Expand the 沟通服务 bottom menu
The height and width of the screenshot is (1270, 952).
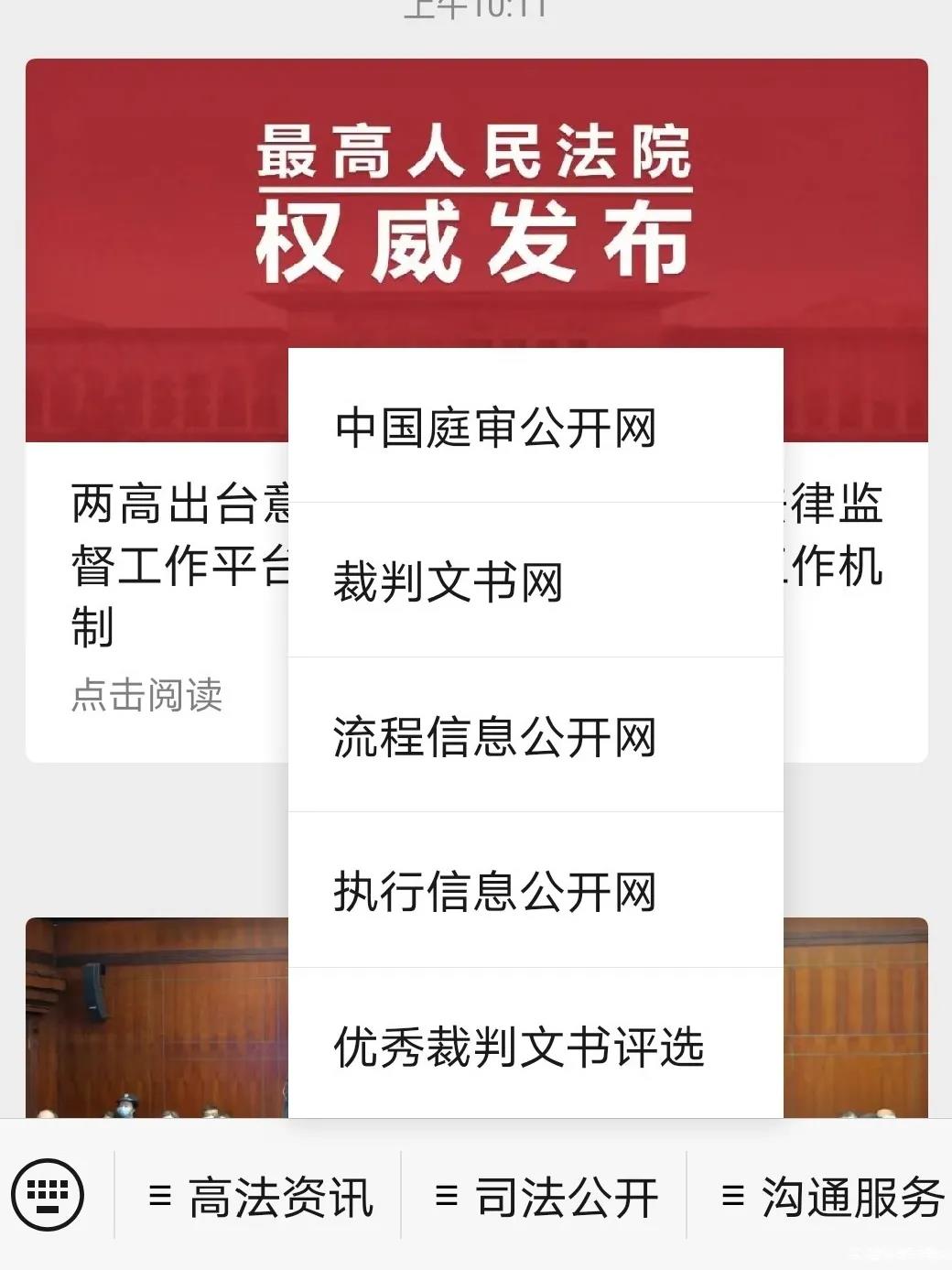831,1197
